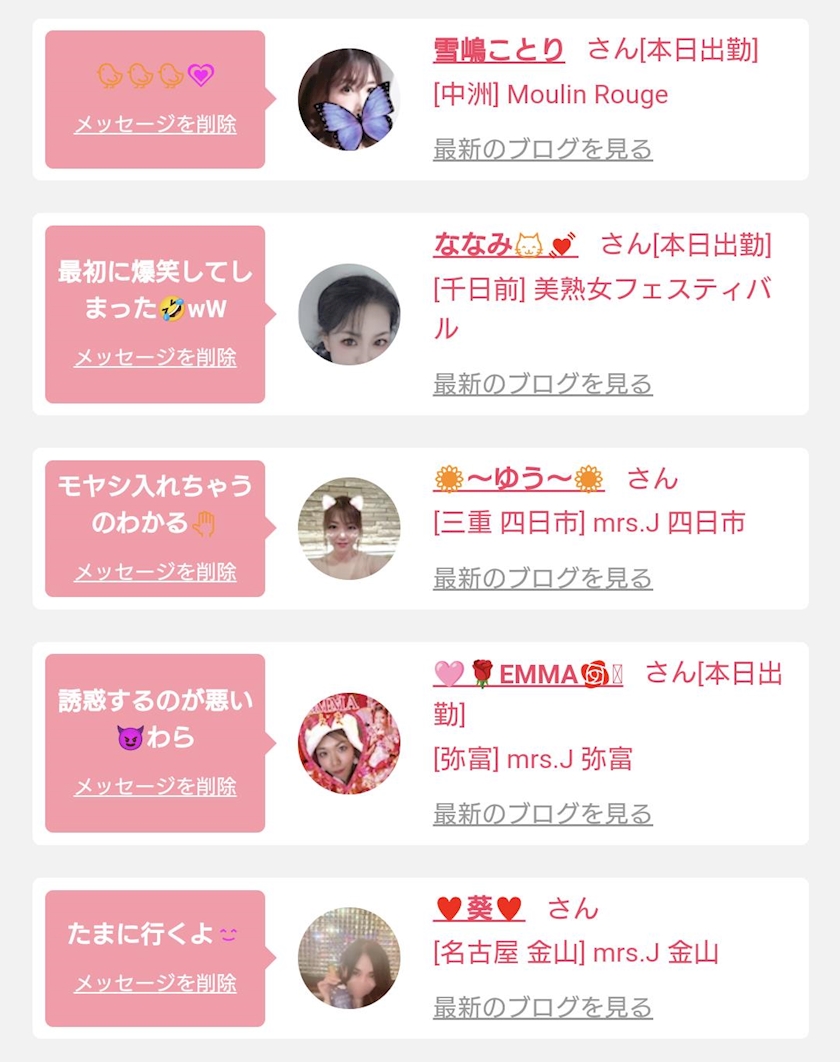This screenshot has width=840, height=1062.
Task: View EMMA's latest blog
Action: [543, 813]
